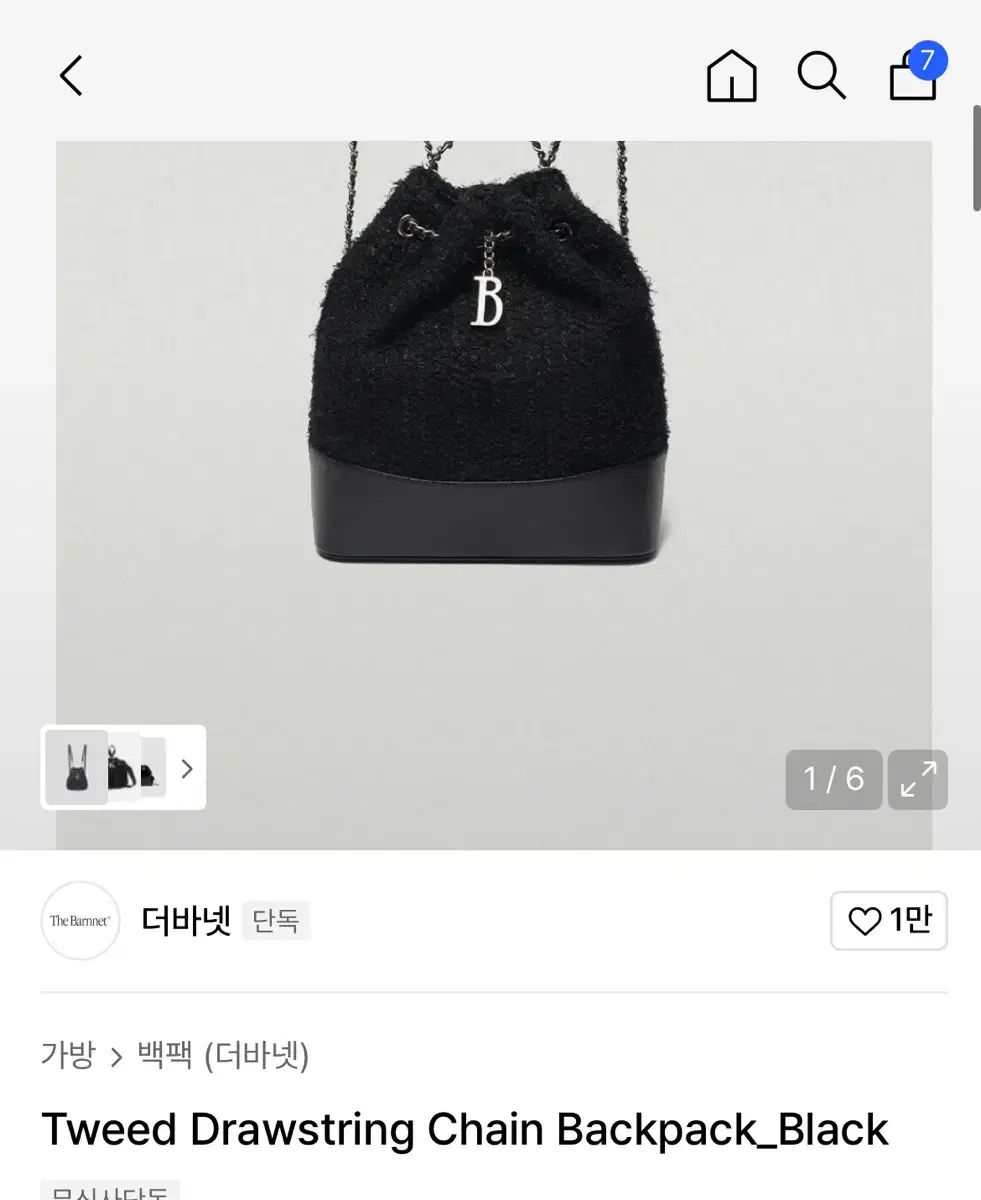The width and height of the screenshot is (981, 1200).
Task: Open the 더바넷 brand page
Action: tap(186, 920)
